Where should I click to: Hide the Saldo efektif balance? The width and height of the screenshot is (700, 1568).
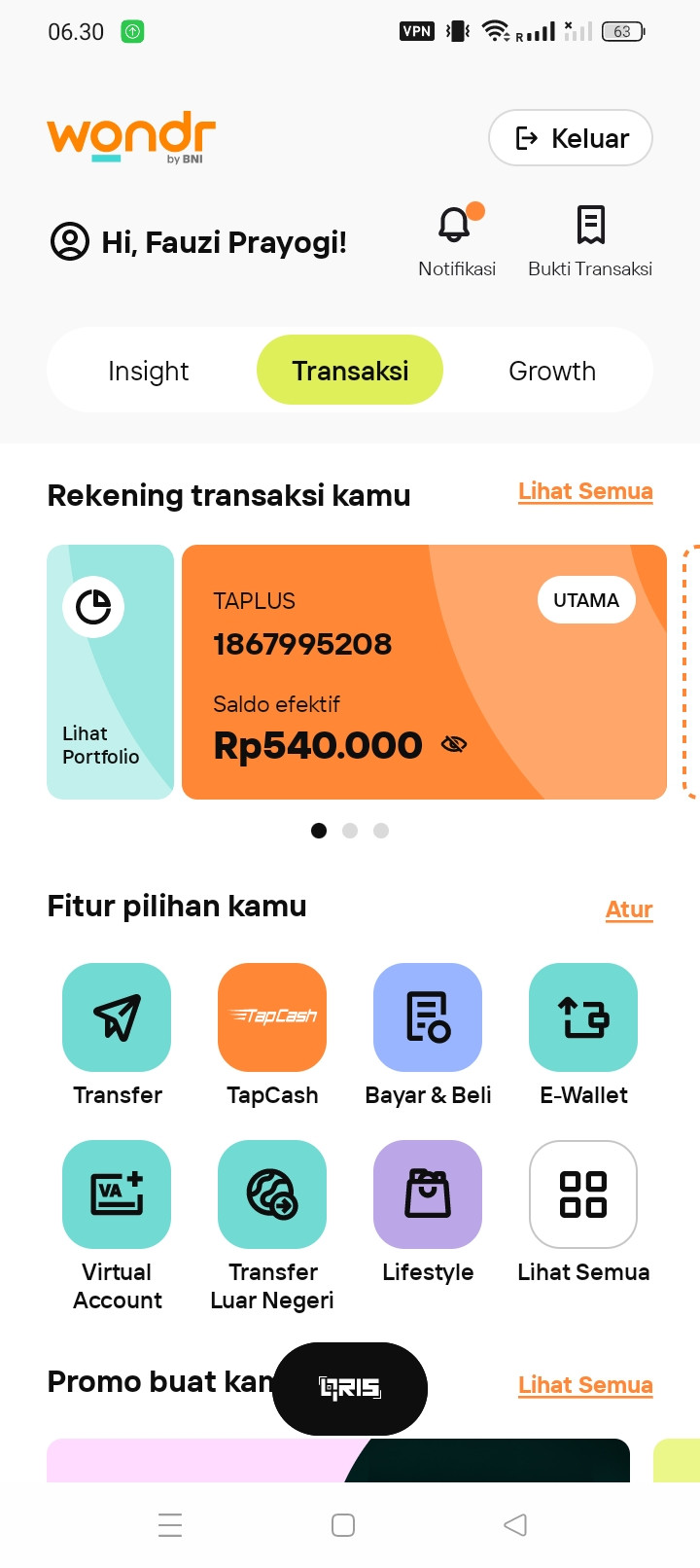pyautogui.click(x=454, y=745)
